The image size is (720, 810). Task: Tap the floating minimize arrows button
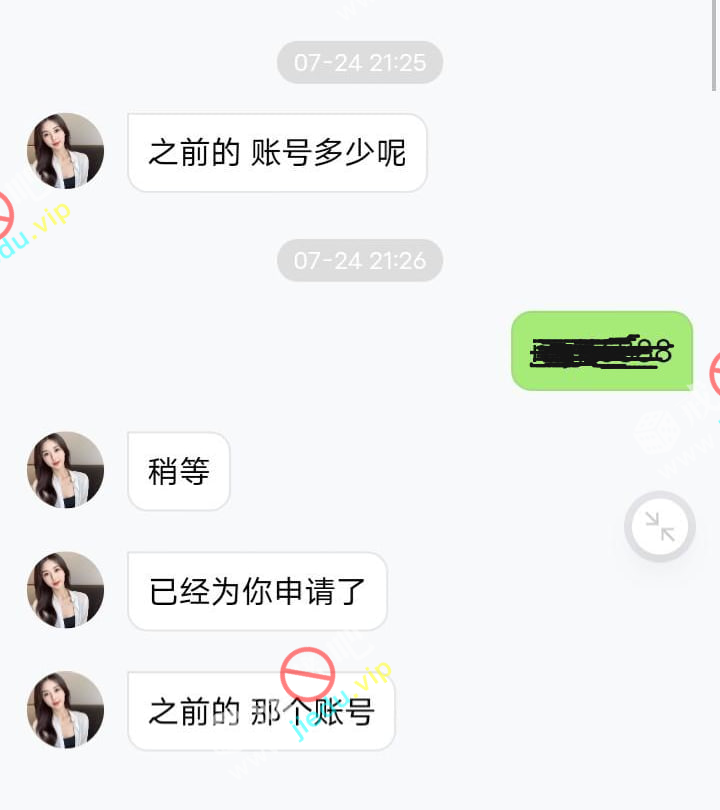click(x=659, y=526)
